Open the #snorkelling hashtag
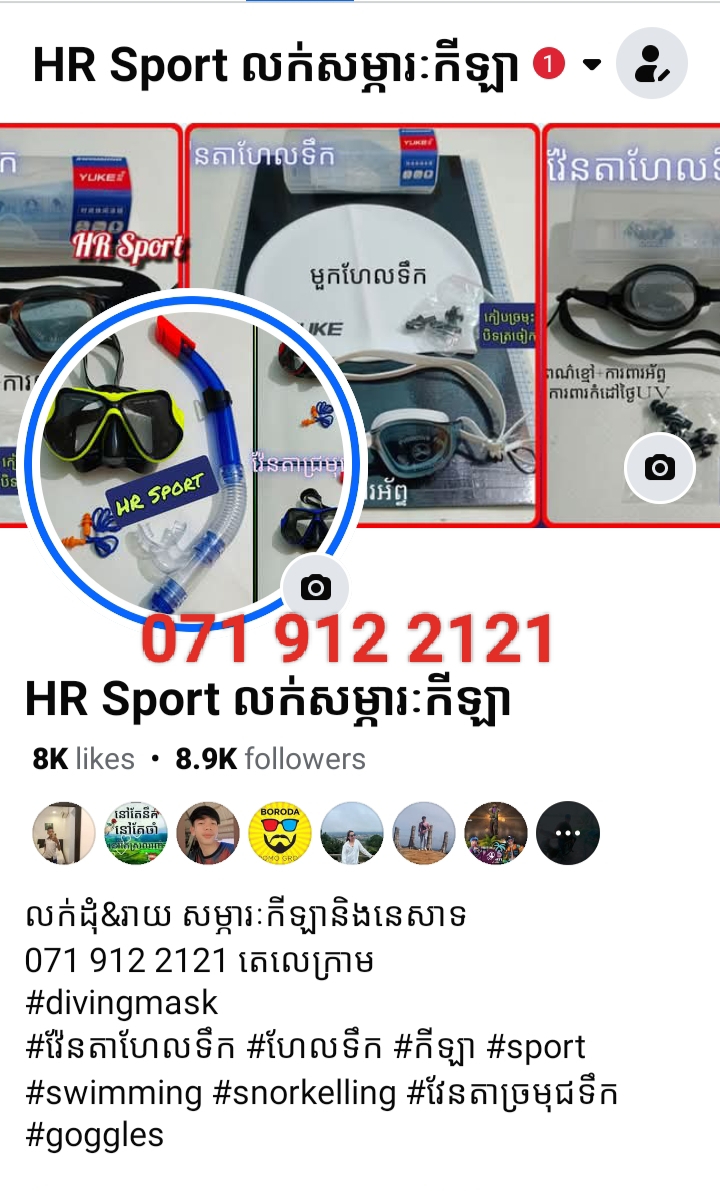 [305, 1092]
